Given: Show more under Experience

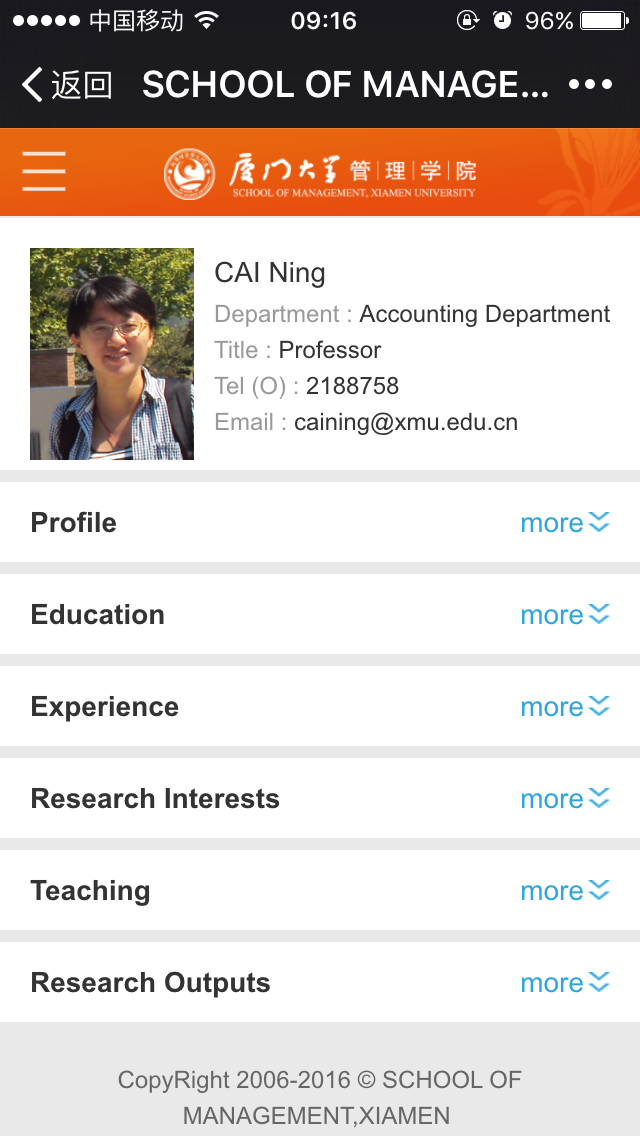Looking at the screenshot, I should 564,707.
